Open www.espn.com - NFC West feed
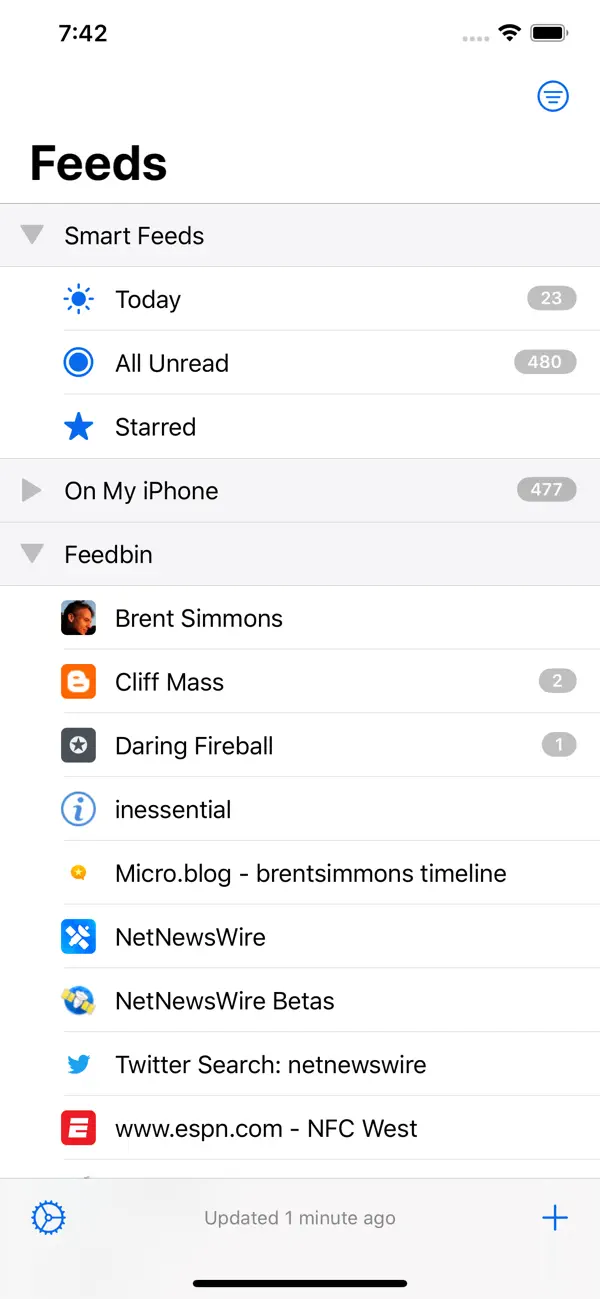 300,1129
